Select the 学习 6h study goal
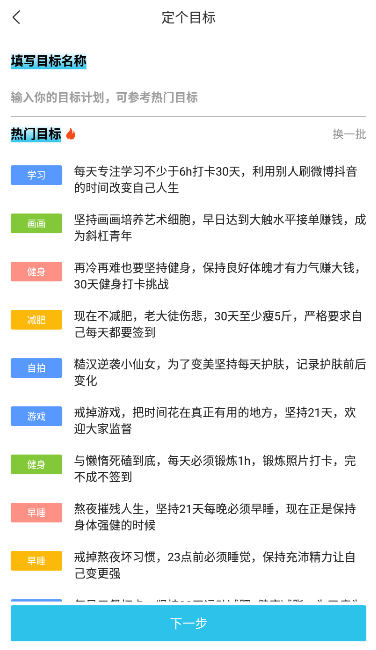 (188, 179)
